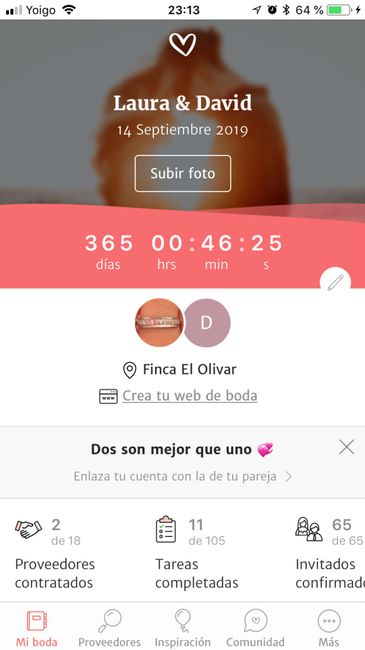Link your account with your partner's
This screenshot has height=650, width=365.
point(182,476)
